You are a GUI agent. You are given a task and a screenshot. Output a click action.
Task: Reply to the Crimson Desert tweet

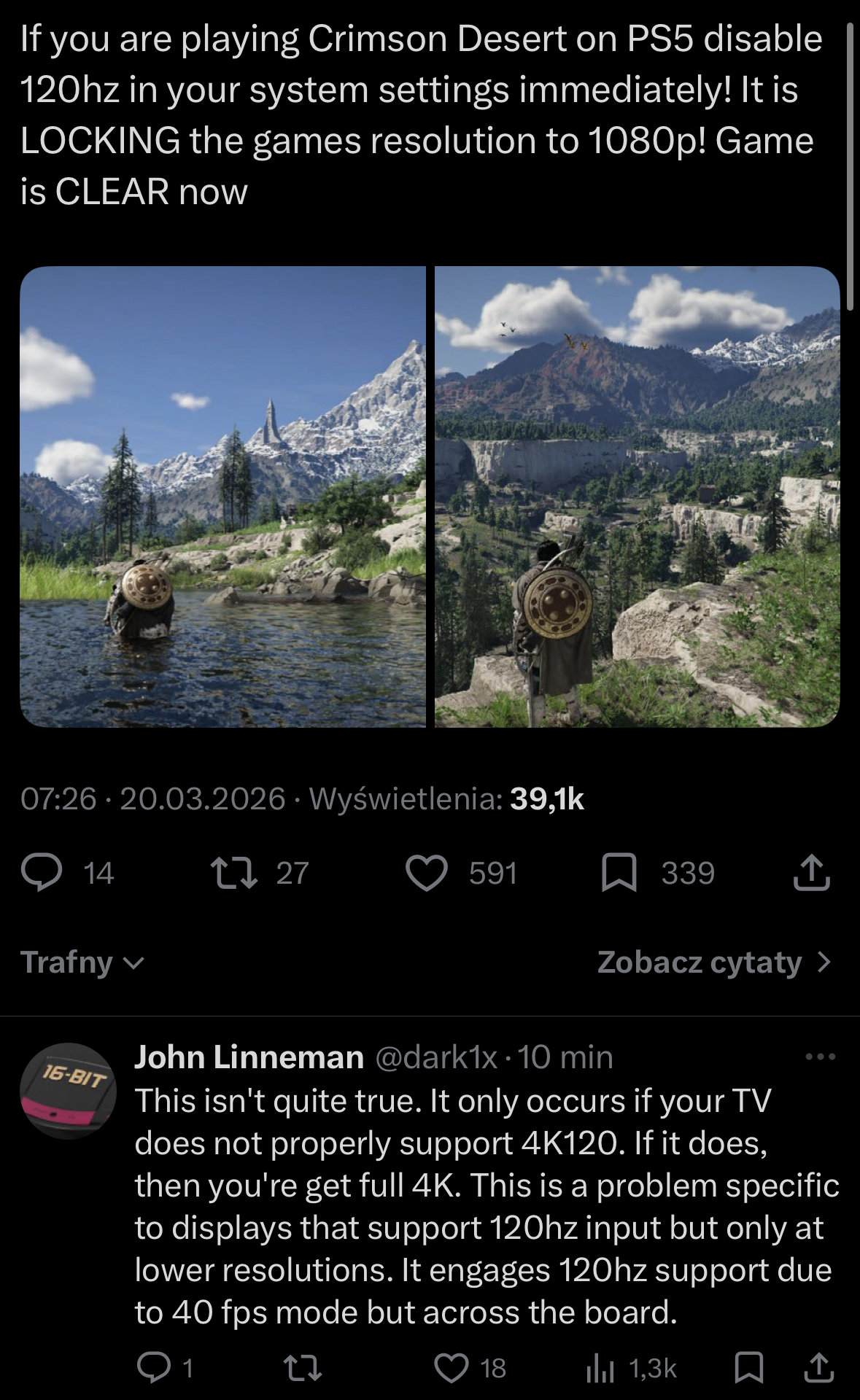[42, 873]
